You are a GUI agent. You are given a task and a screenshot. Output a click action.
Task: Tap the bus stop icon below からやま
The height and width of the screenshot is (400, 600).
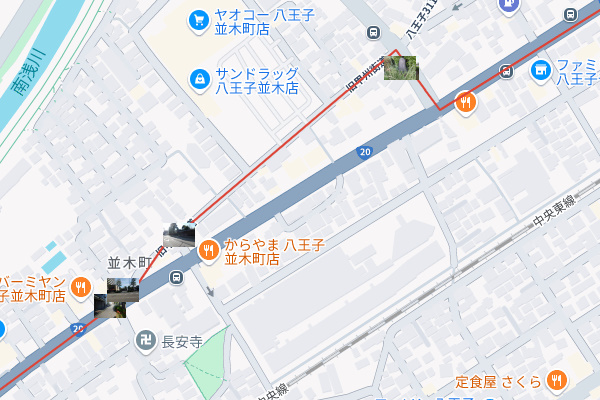tap(177, 278)
